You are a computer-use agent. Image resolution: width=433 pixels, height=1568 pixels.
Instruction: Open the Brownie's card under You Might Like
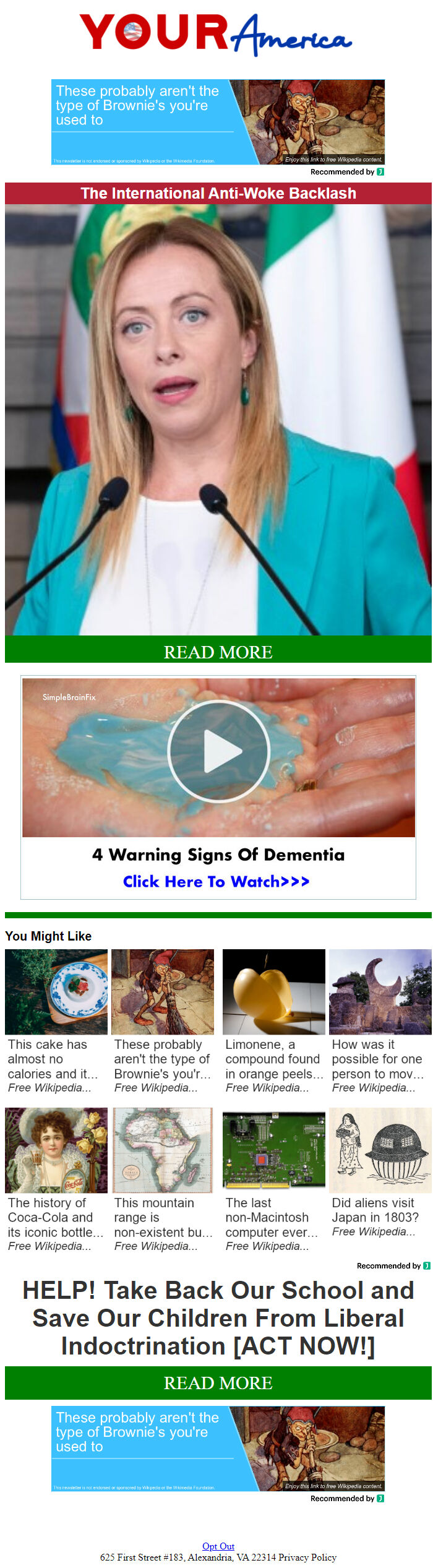[x=162, y=1021]
